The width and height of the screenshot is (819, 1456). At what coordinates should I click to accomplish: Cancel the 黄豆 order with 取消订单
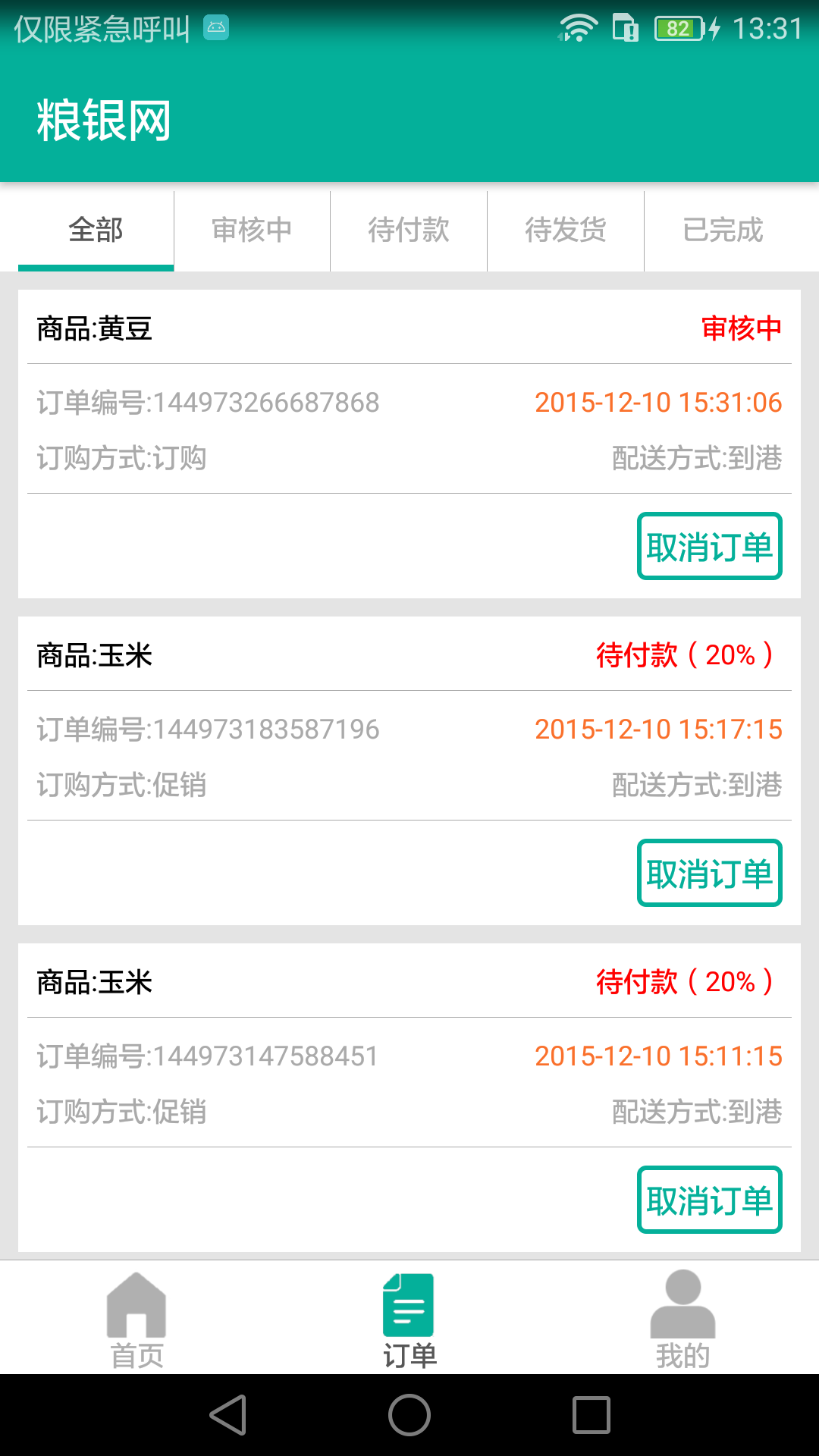(x=709, y=544)
